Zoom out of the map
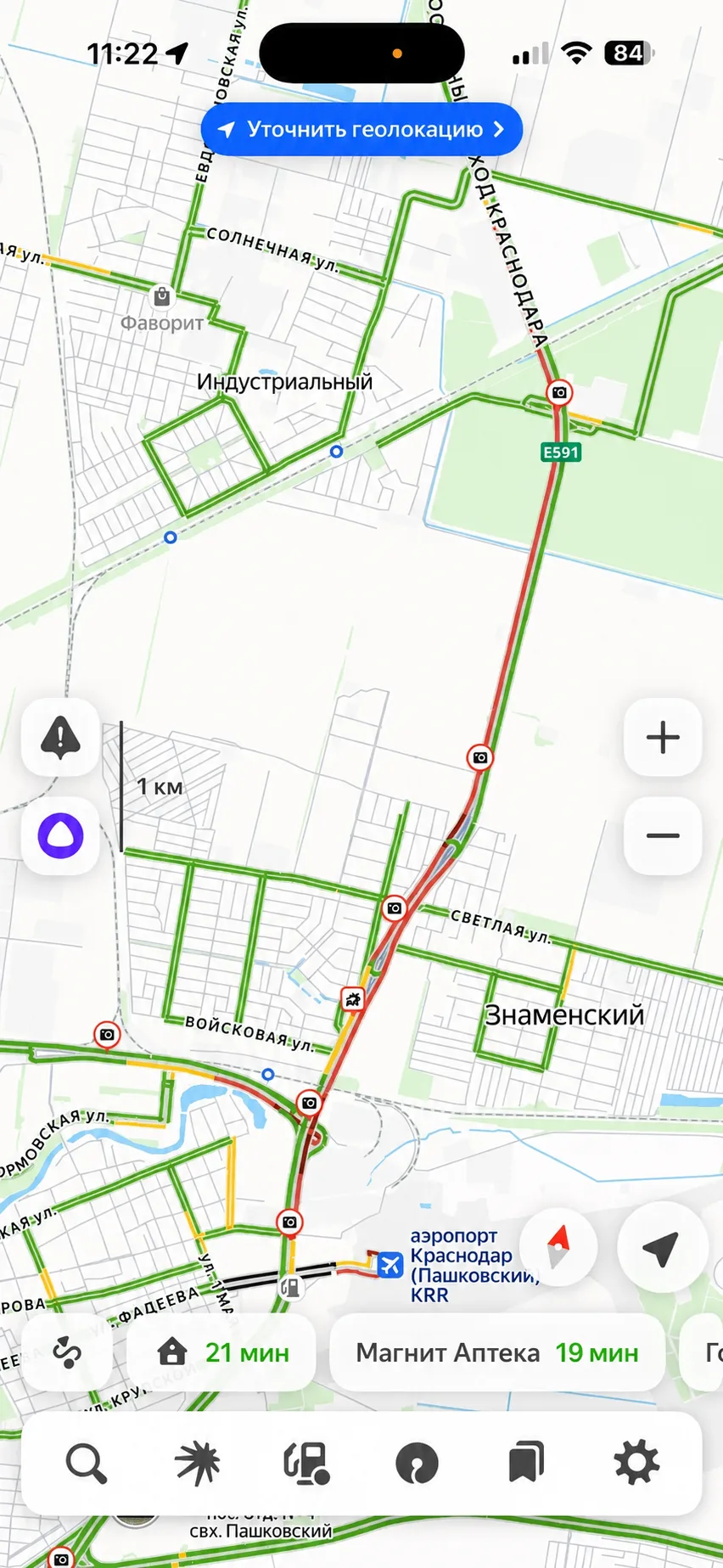 click(x=663, y=835)
